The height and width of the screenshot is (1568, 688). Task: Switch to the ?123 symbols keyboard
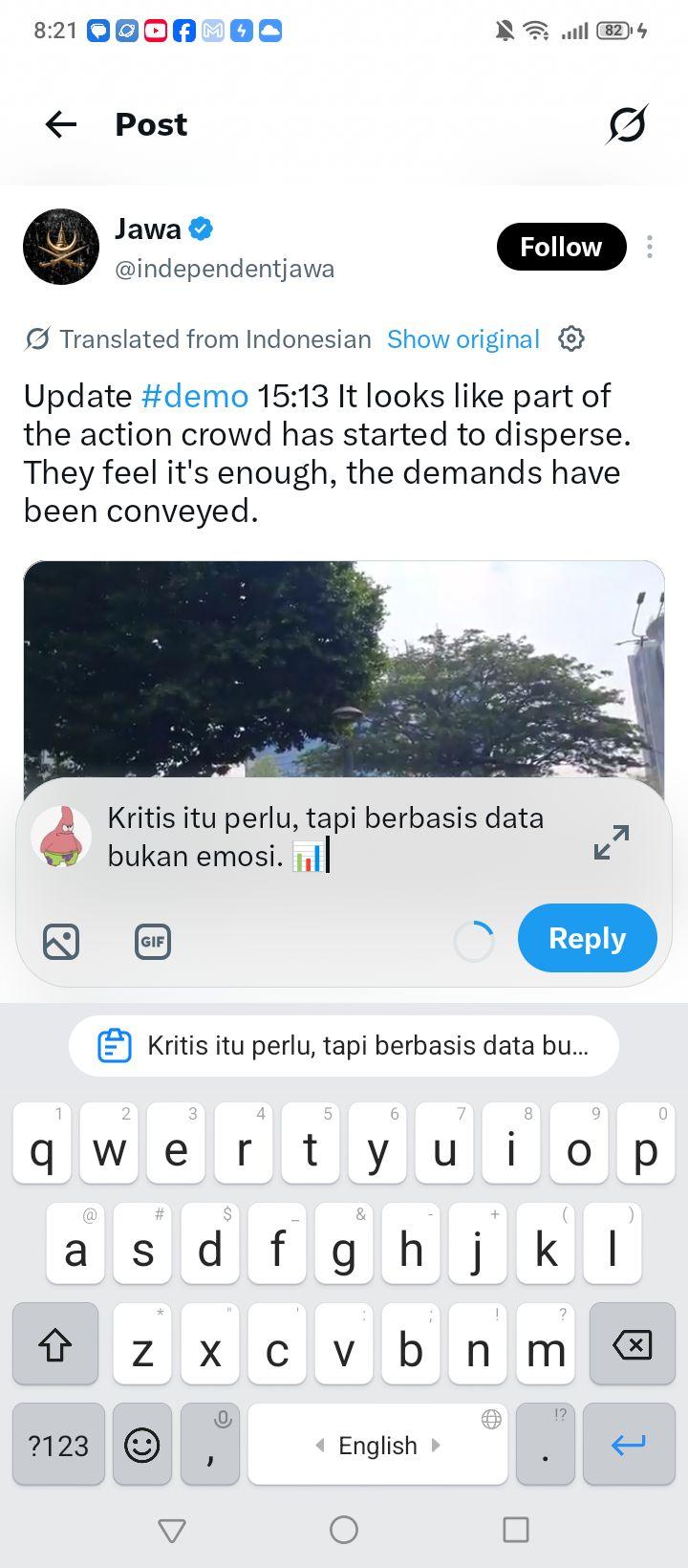[58, 1444]
